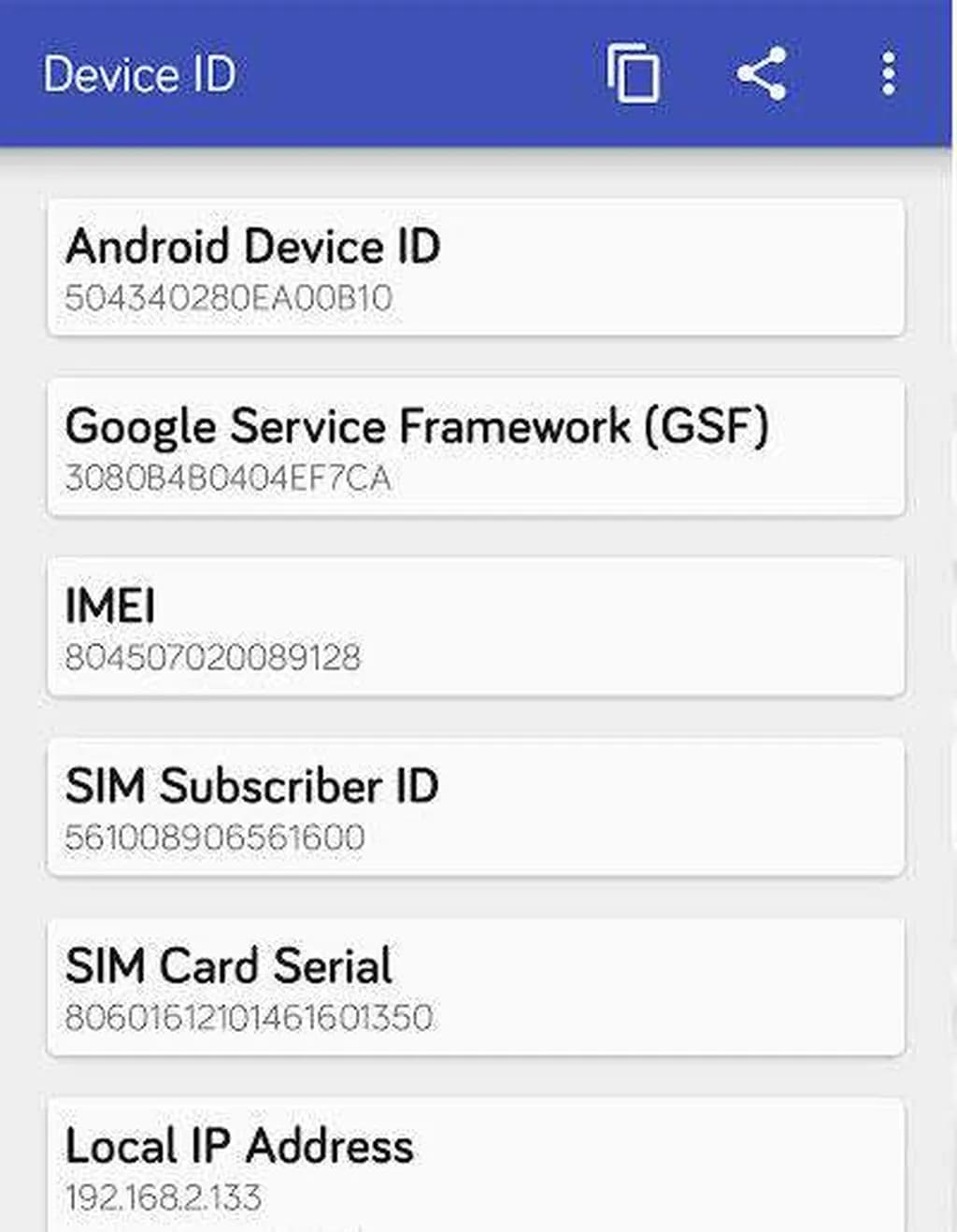Viewport: 957px width, 1232px height.
Task: Tap the Android Device ID card
Action: tap(476, 267)
